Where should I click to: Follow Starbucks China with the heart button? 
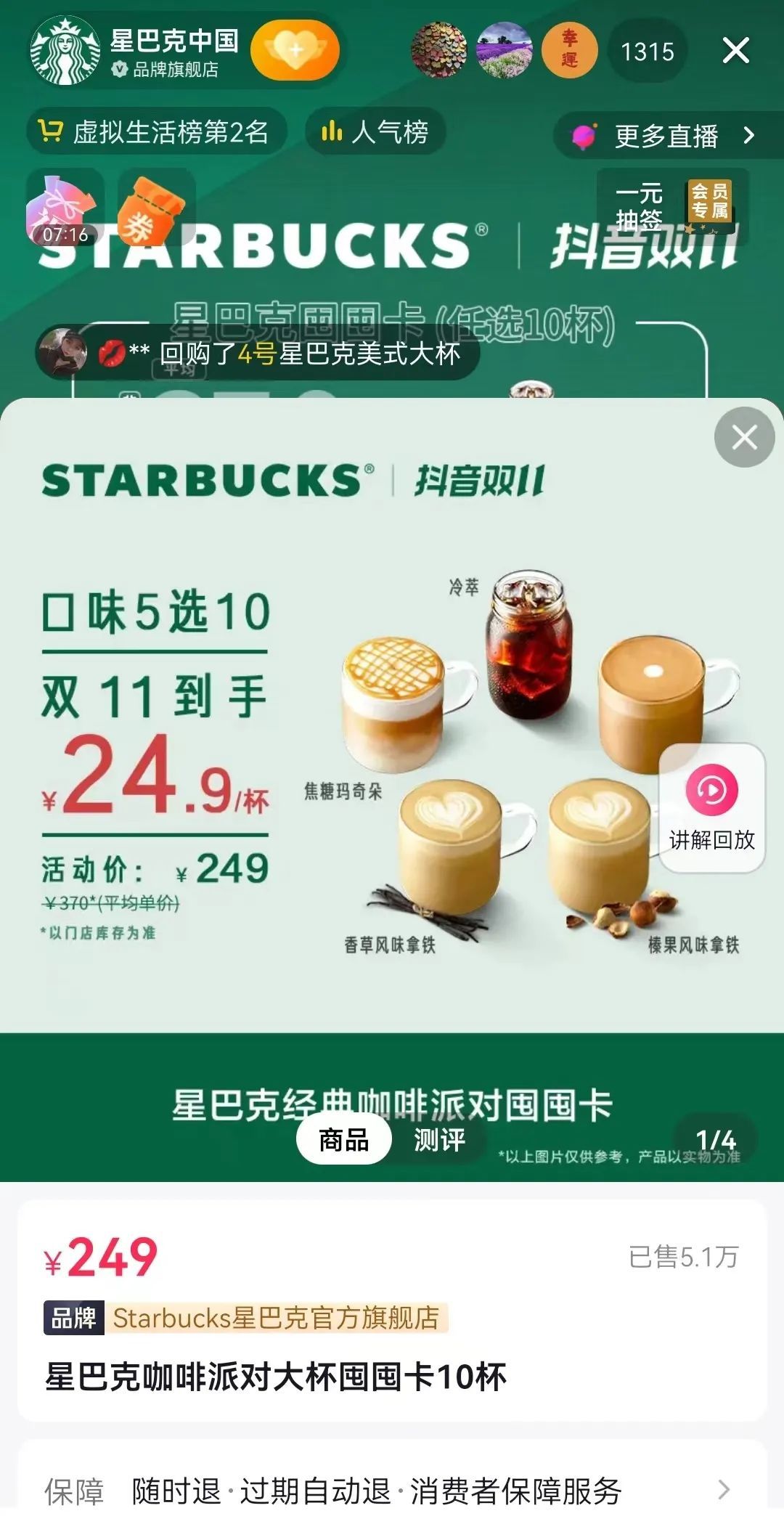[295, 50]
